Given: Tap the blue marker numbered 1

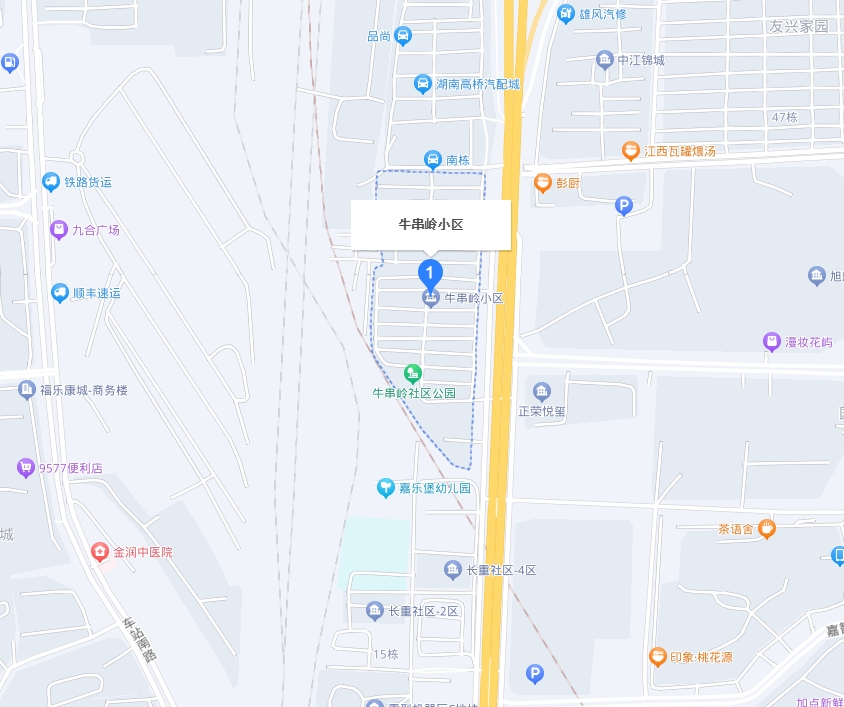Looking at the screenshot, I should 430,272.
